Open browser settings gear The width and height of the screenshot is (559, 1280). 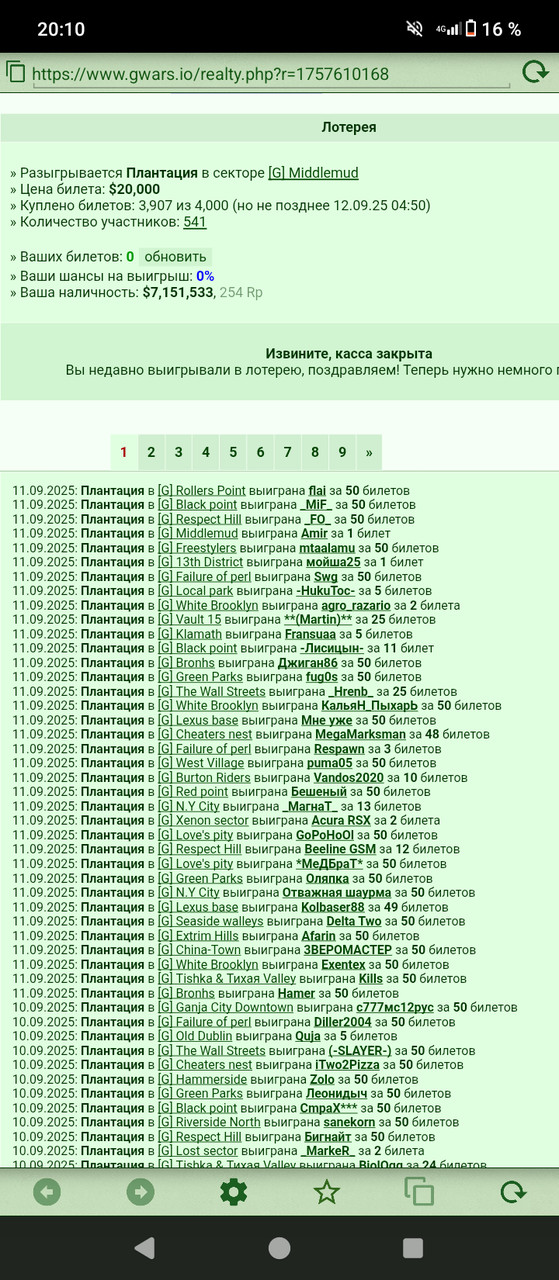coord(233,1192)
